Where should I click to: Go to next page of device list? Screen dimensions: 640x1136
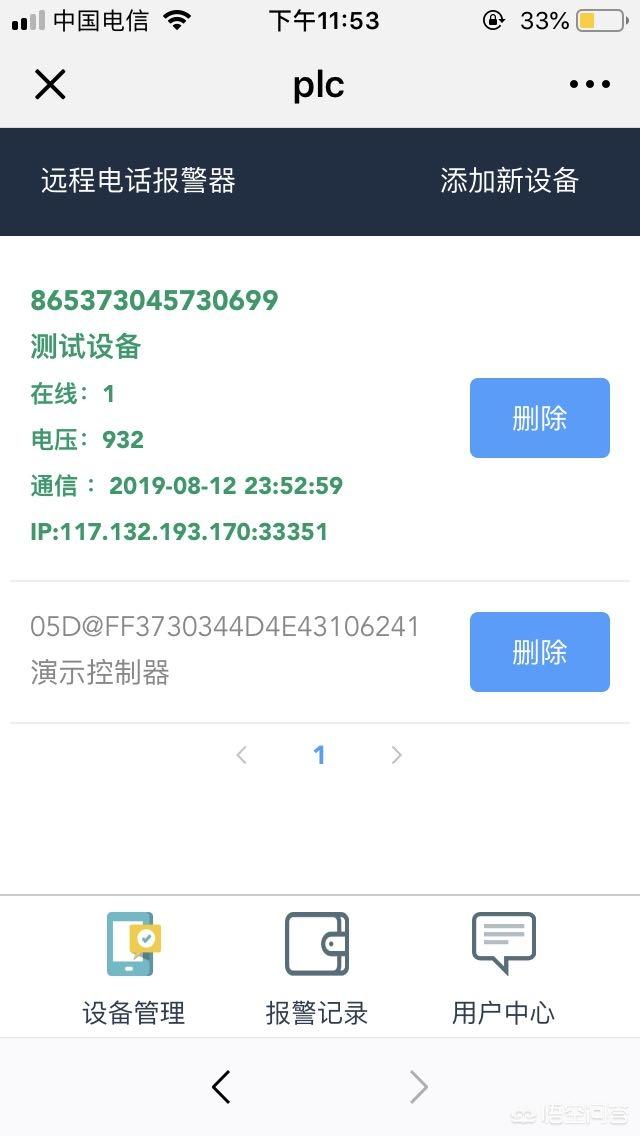click(x=396, y=755)
